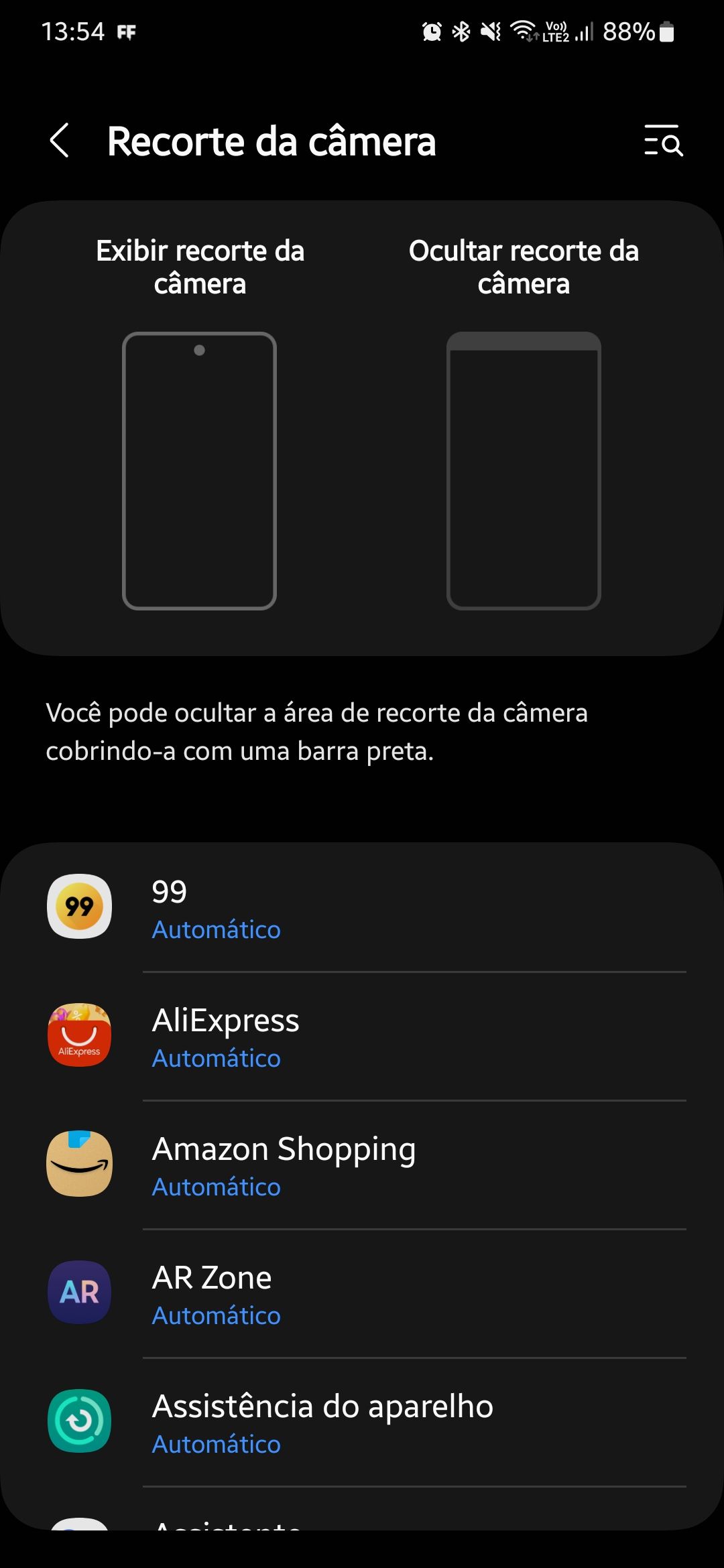
Task: Open cutout setting for 99 app
Action: 362,908
